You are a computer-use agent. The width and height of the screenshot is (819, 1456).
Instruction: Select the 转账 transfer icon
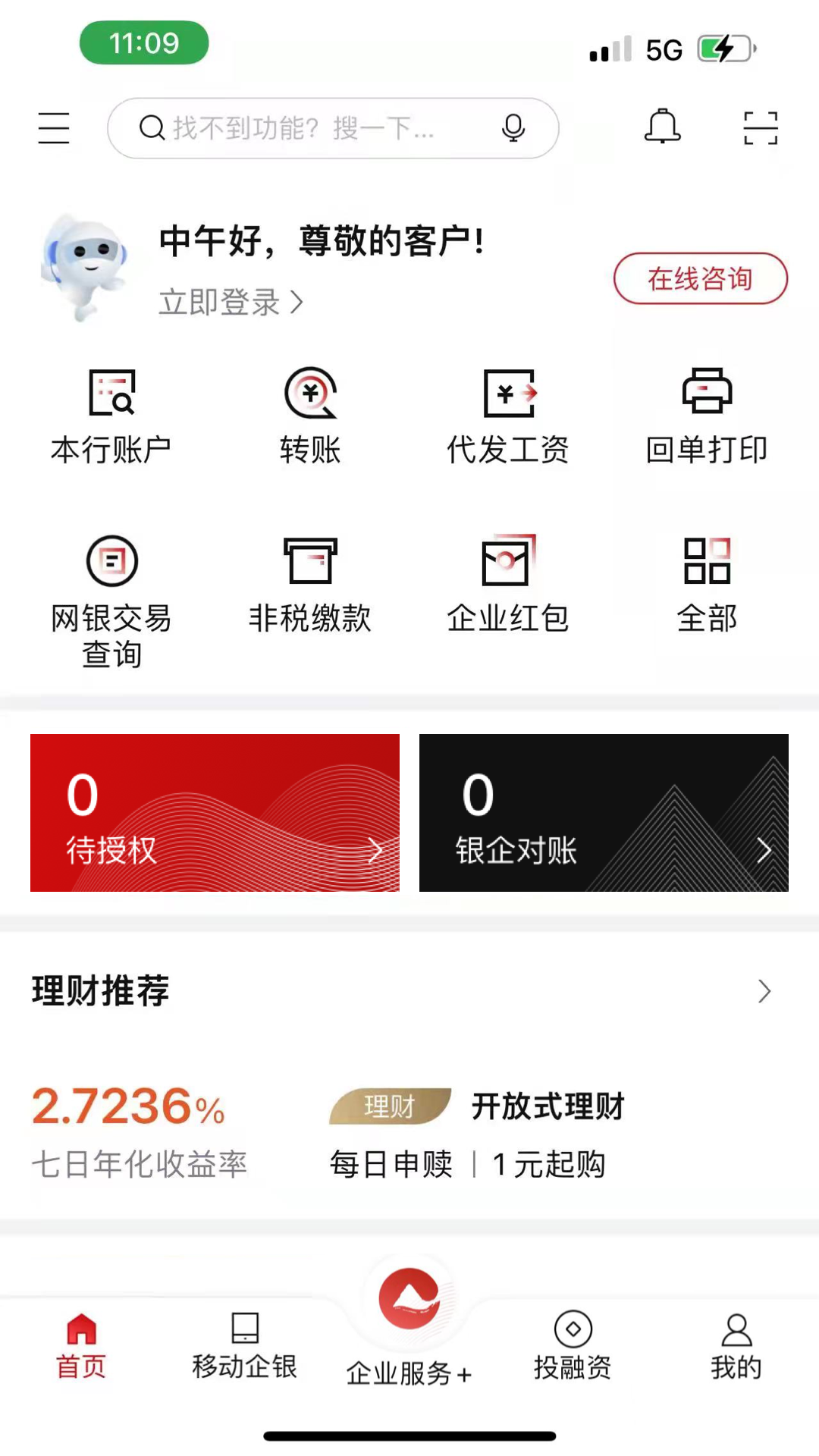[x=309, y=413]
